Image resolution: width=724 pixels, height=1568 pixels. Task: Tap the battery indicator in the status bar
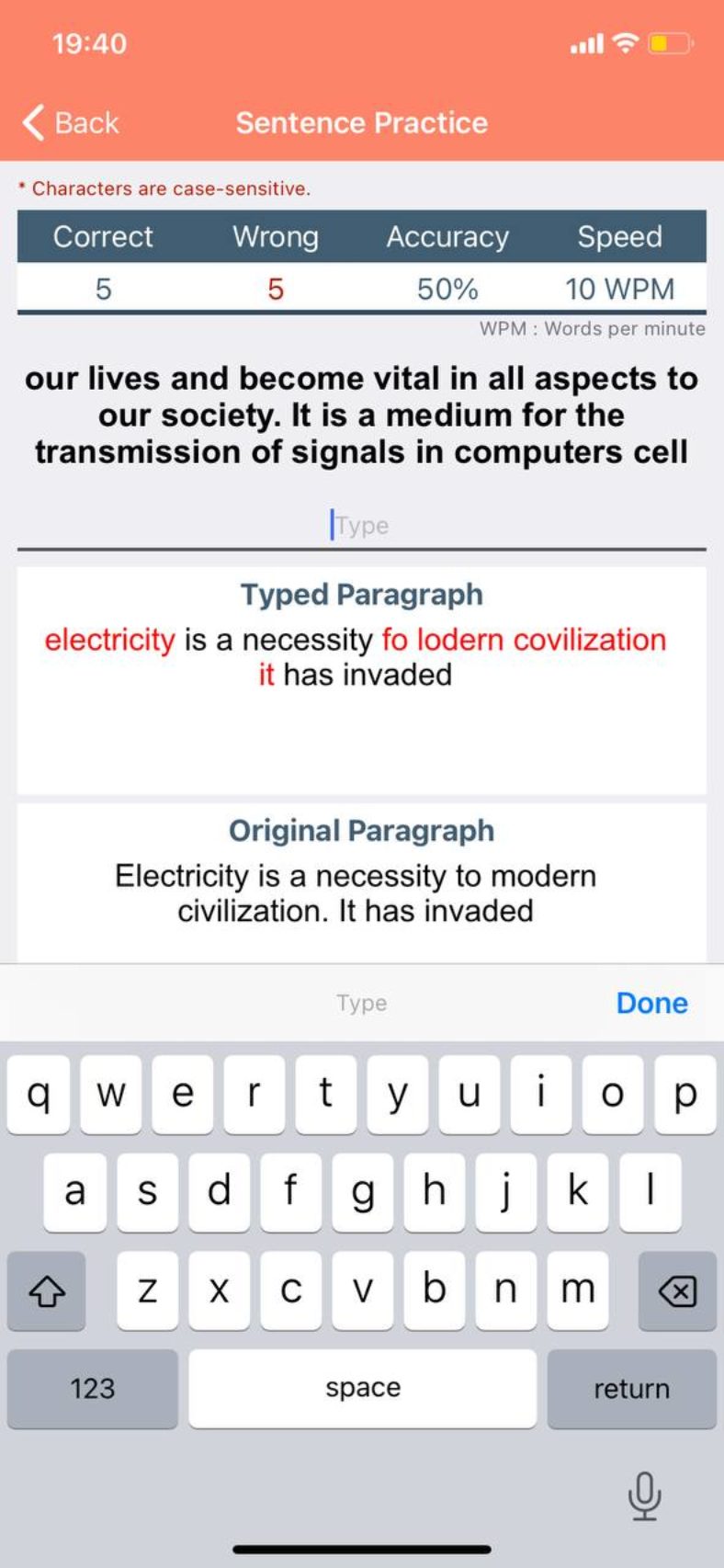(669, 42)
